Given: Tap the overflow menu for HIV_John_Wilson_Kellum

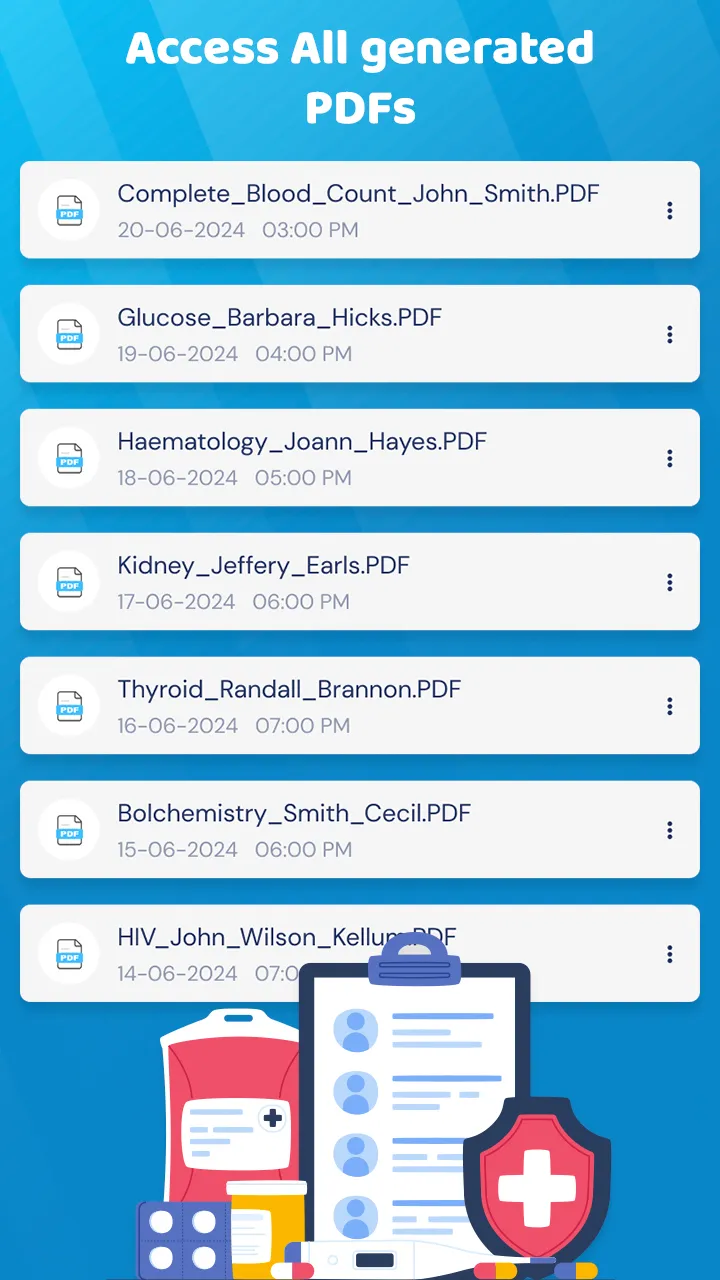Looking at the screenshot, I should click(x=669, y=954).
